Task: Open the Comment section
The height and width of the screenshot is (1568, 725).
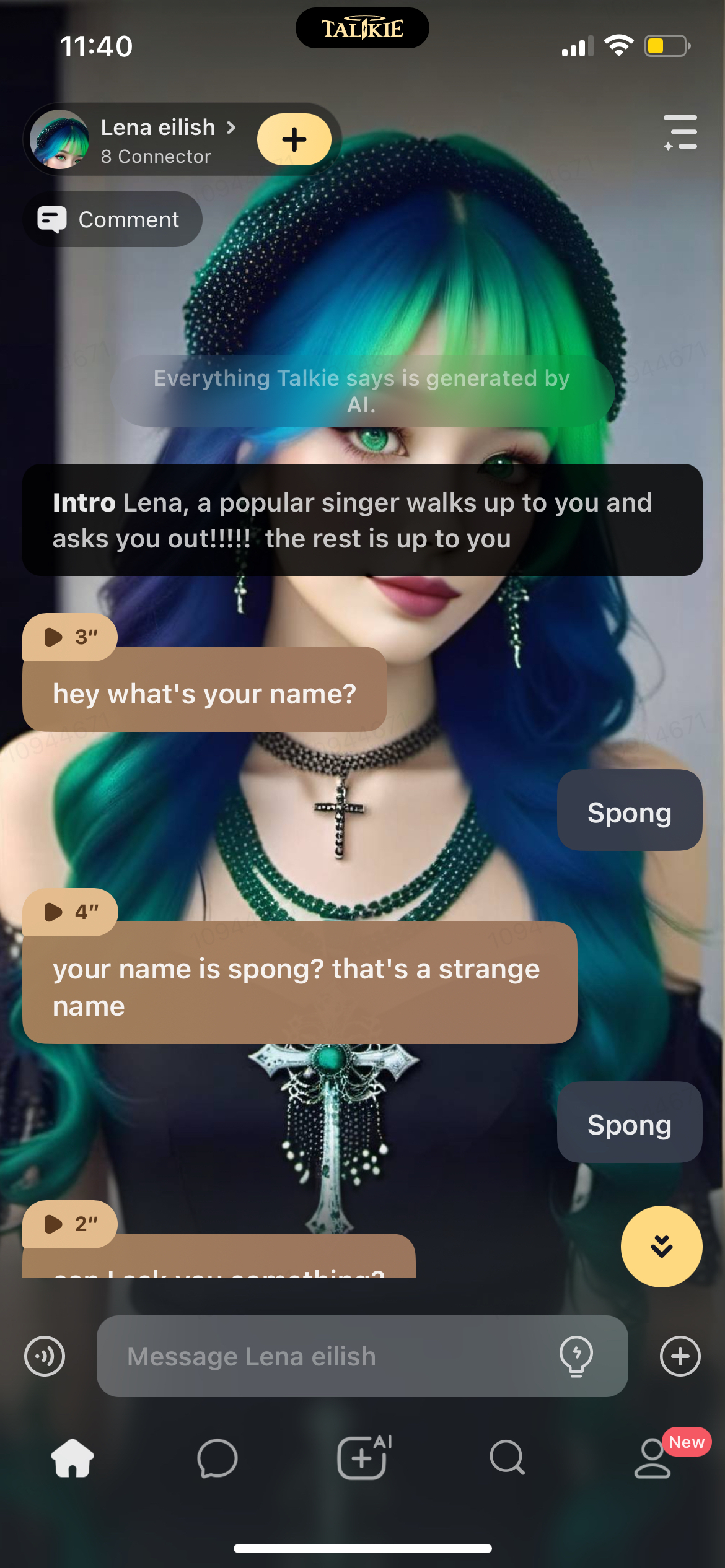Action: point(112,219)
